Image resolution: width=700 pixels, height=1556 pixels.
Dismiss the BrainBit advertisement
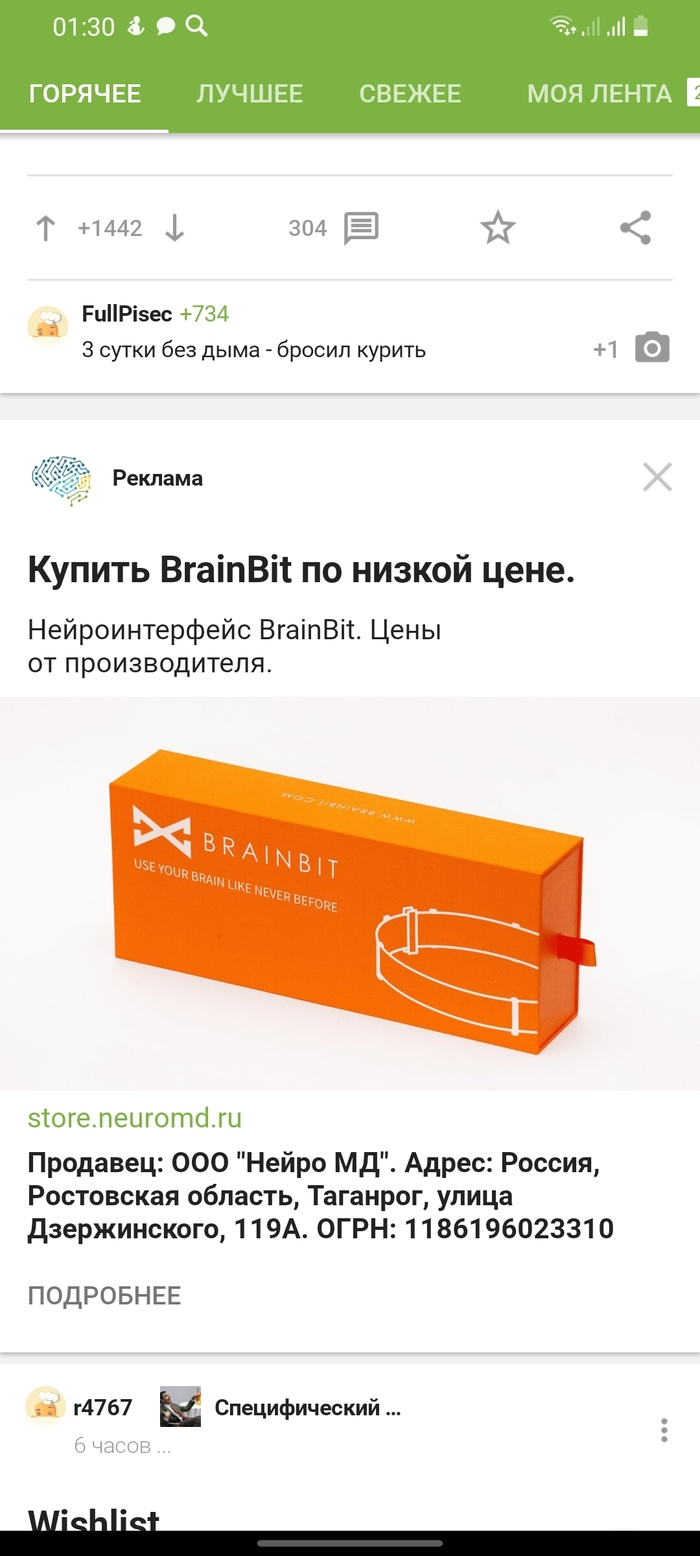tap(657, 477)
